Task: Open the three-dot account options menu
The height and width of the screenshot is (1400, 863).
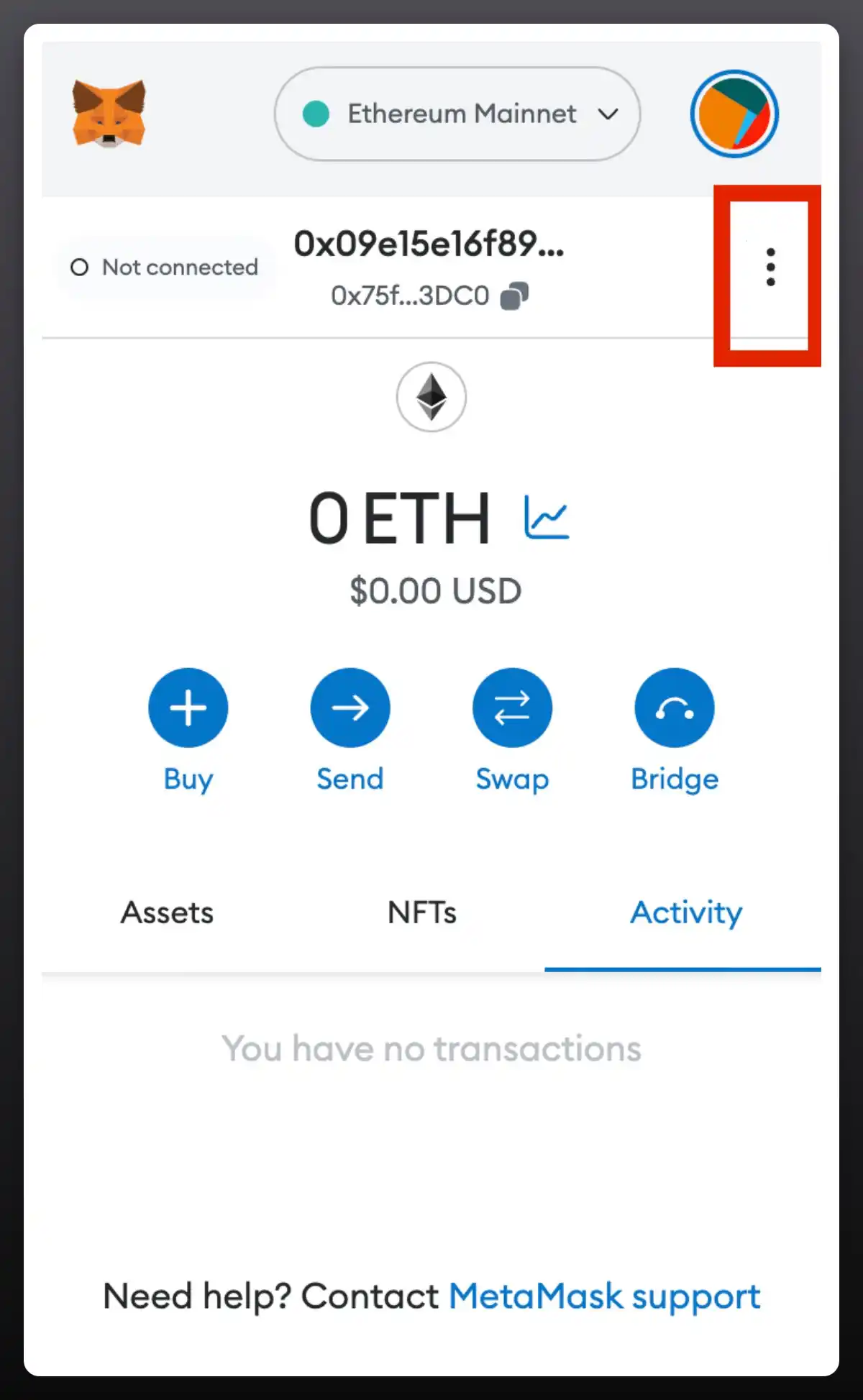Action: (770, 267)
